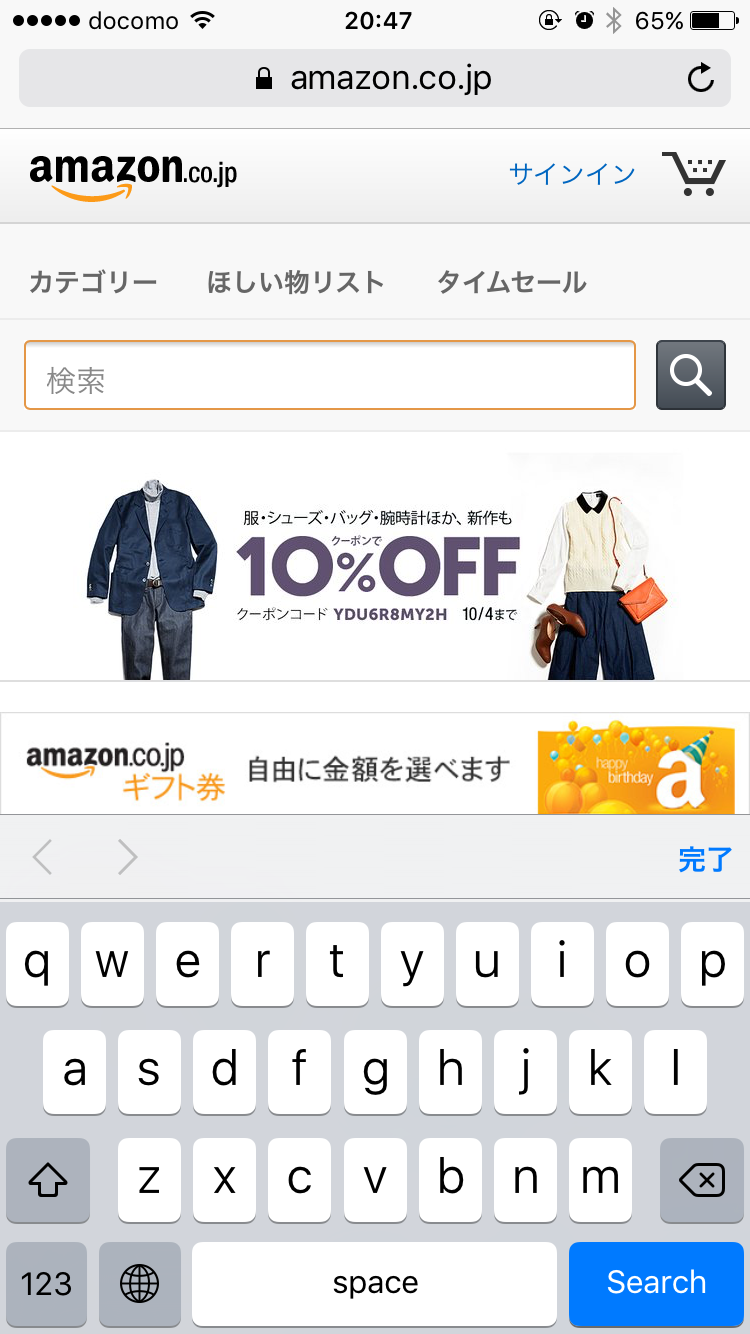Open the カテゴリー dropdown

(x=94, y=283)
